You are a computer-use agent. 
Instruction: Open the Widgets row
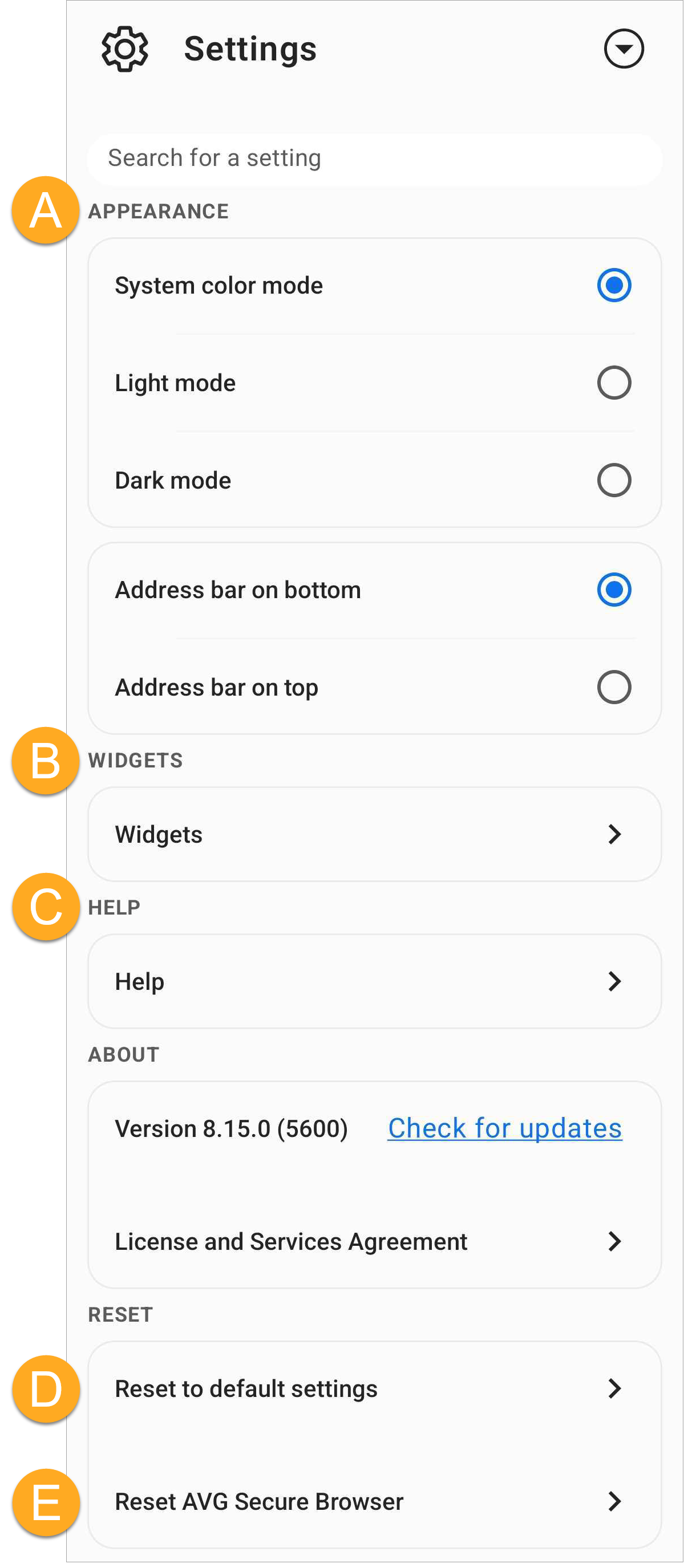(374, 834)
